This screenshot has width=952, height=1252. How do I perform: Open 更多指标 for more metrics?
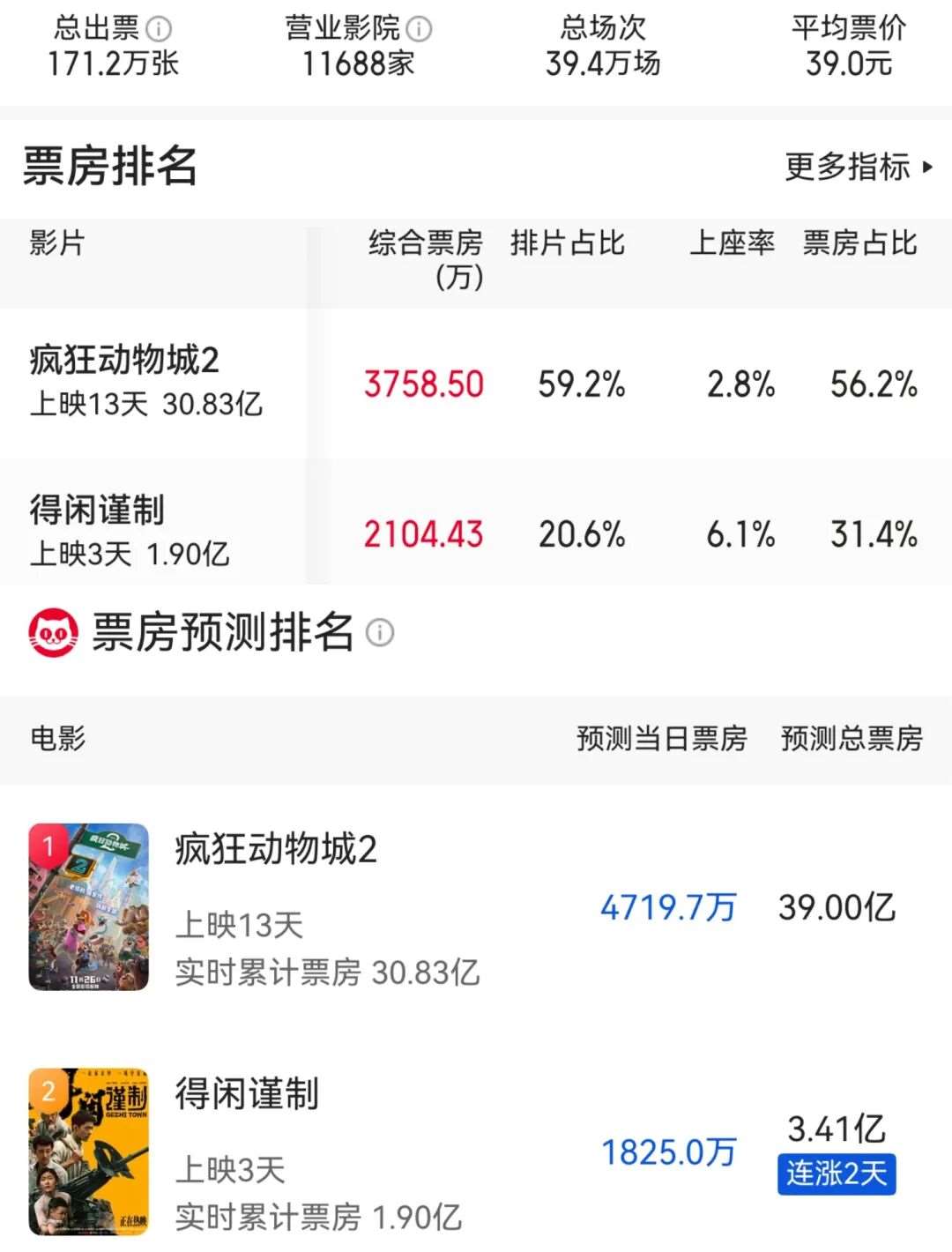[858, 166]
